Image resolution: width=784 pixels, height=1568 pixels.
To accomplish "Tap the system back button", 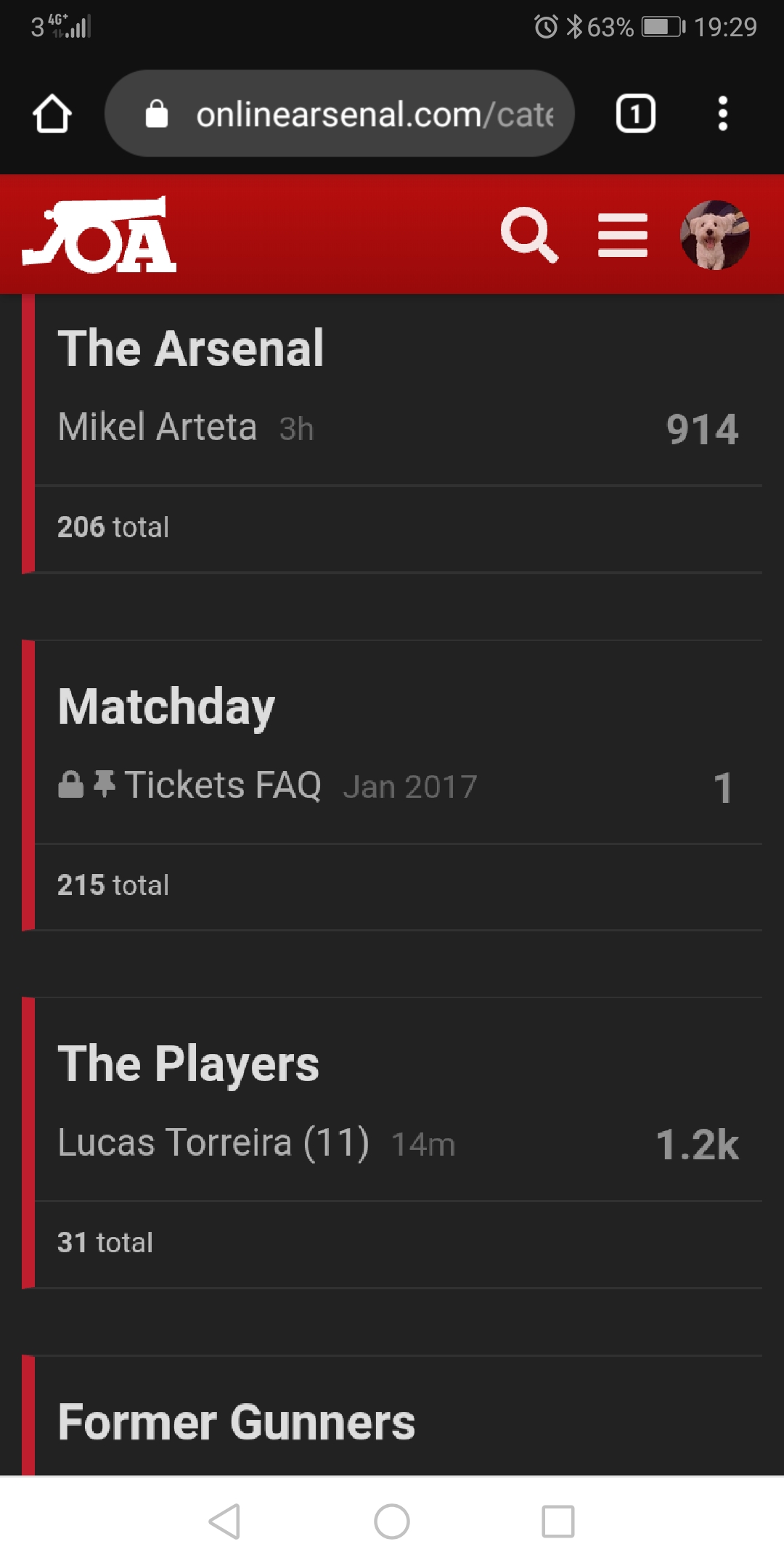I will pos(224,1521).
